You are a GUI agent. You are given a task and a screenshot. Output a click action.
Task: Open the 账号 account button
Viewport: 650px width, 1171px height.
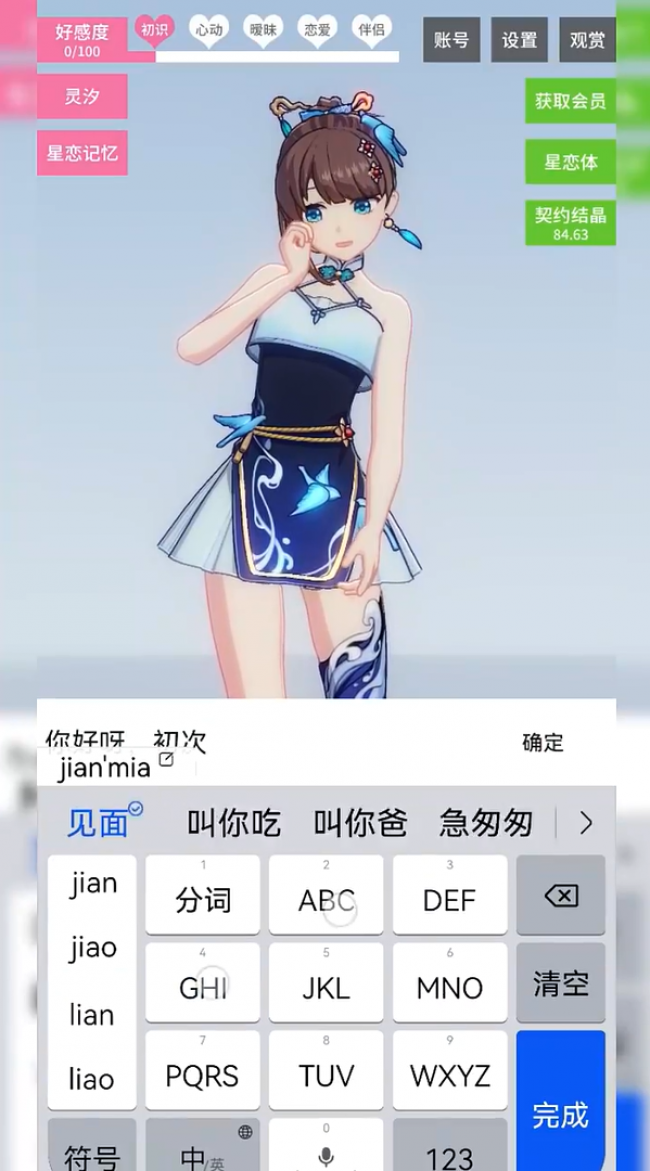click(451, 40)
